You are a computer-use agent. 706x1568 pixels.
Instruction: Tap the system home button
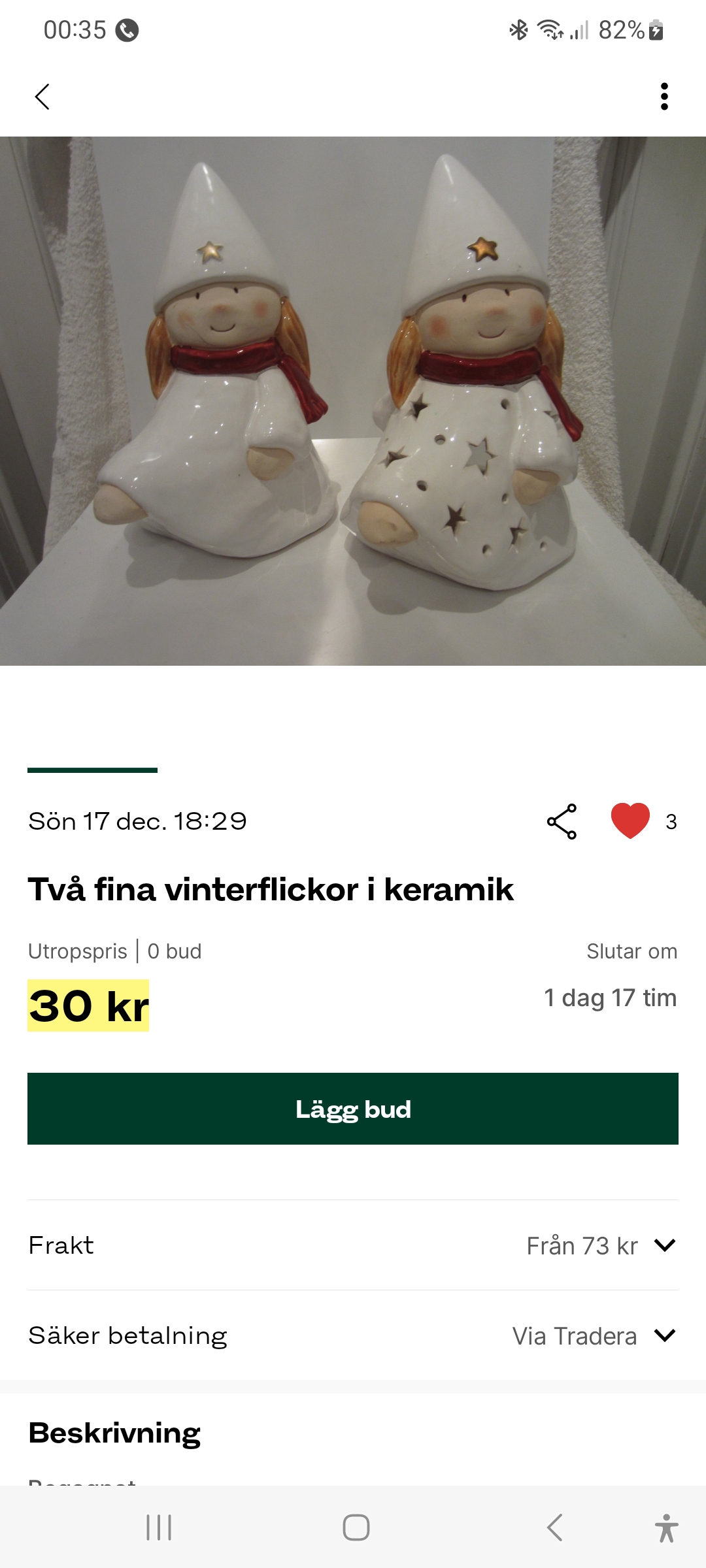coord(356,1527)
